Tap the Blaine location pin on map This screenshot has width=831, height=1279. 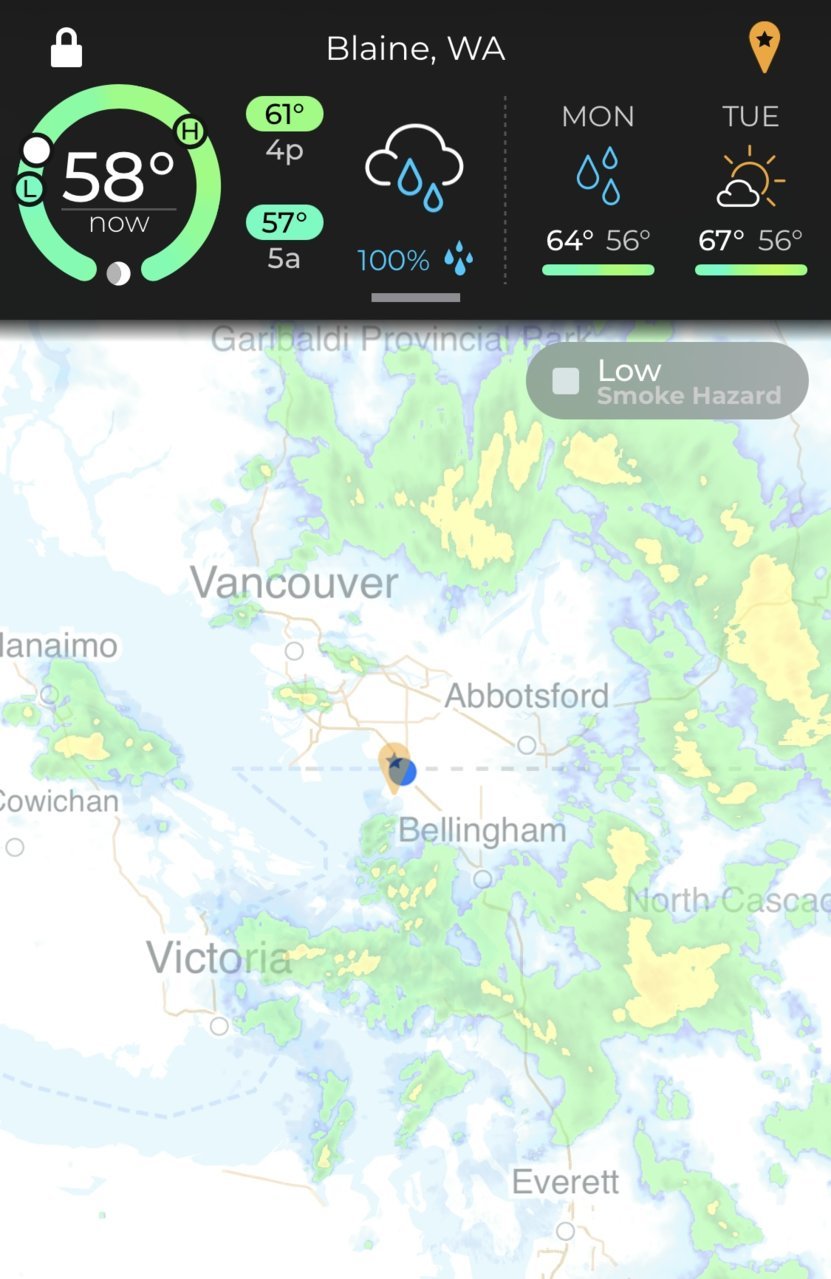[x=395, y=768]
